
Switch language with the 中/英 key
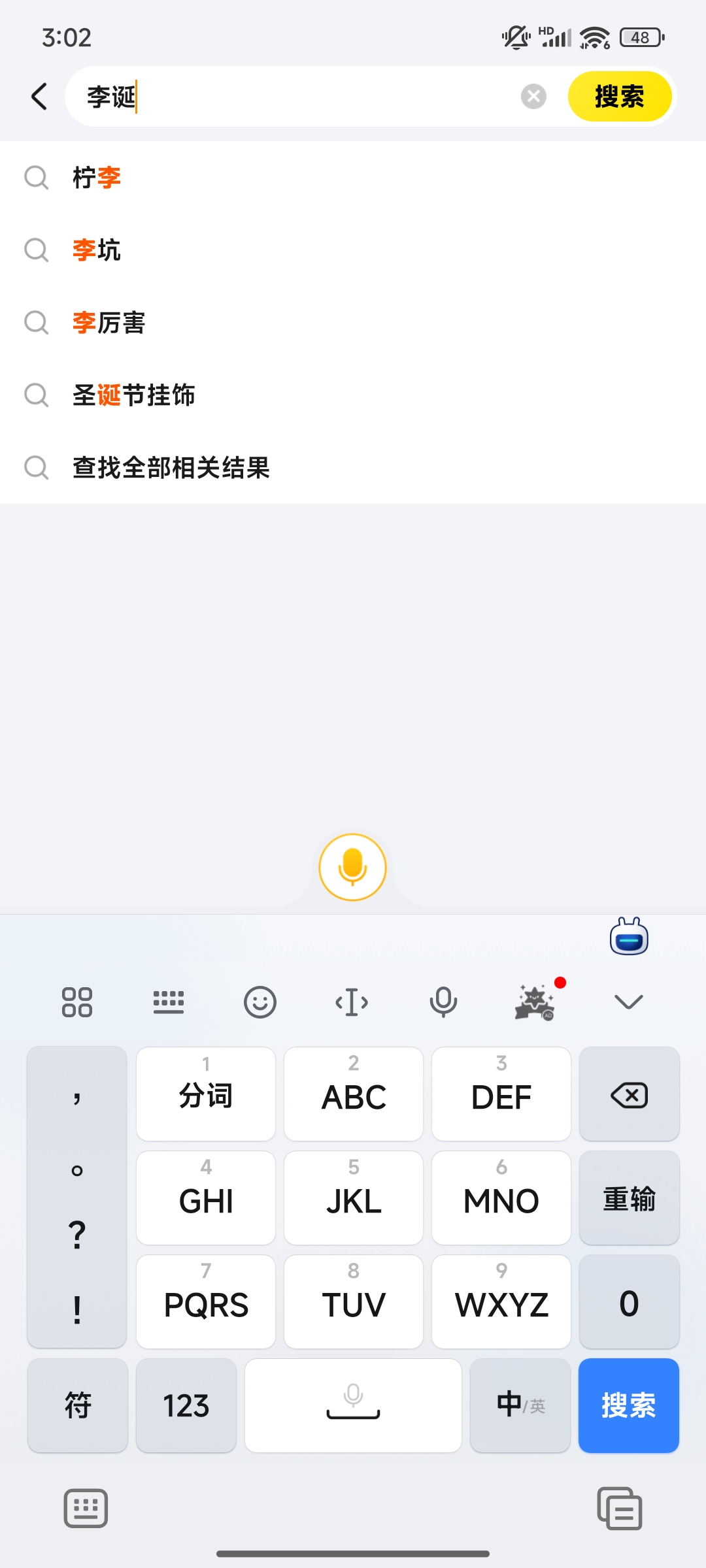[520, 1405]
